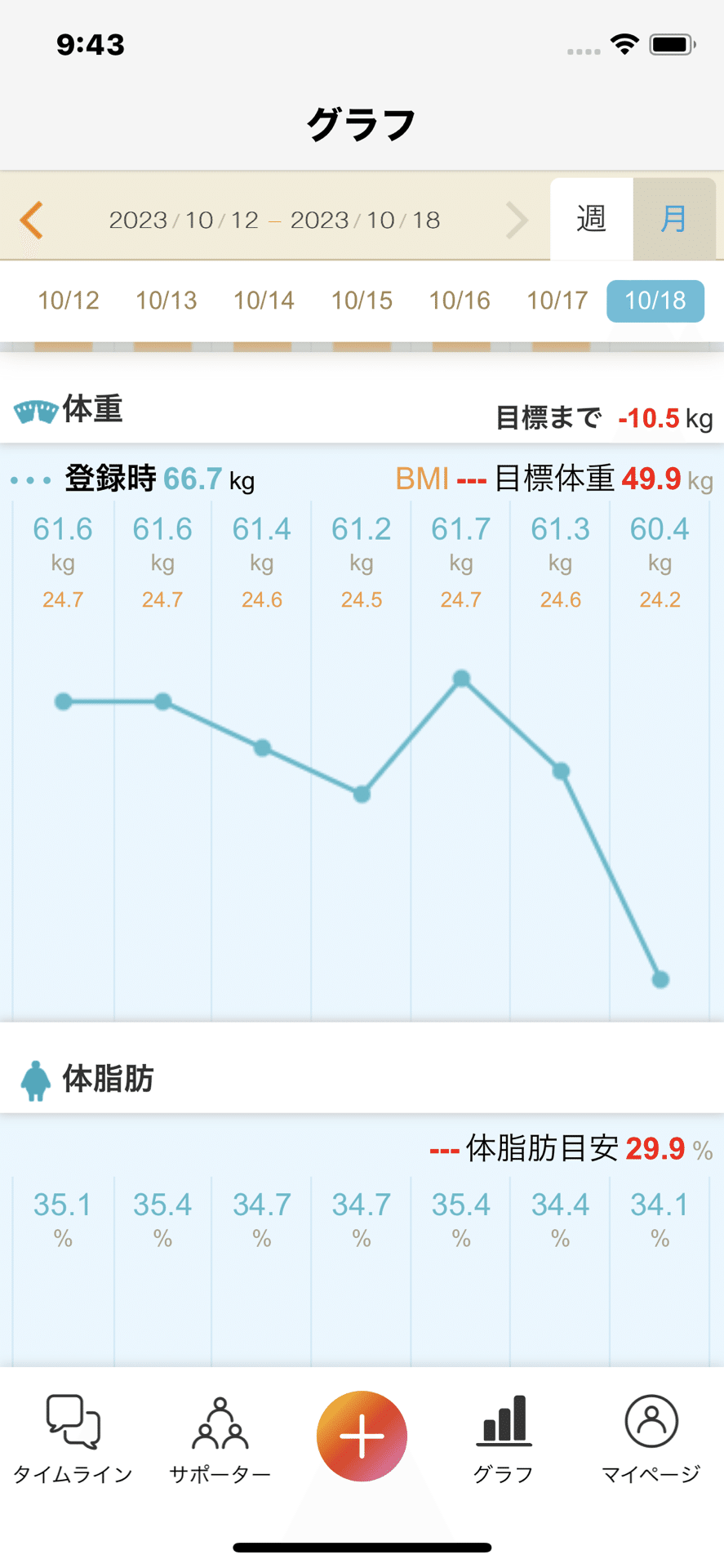This screenshot has height=1568, width=724.
Task: Select the highlighted date 10/18
Action: [655, 301]
